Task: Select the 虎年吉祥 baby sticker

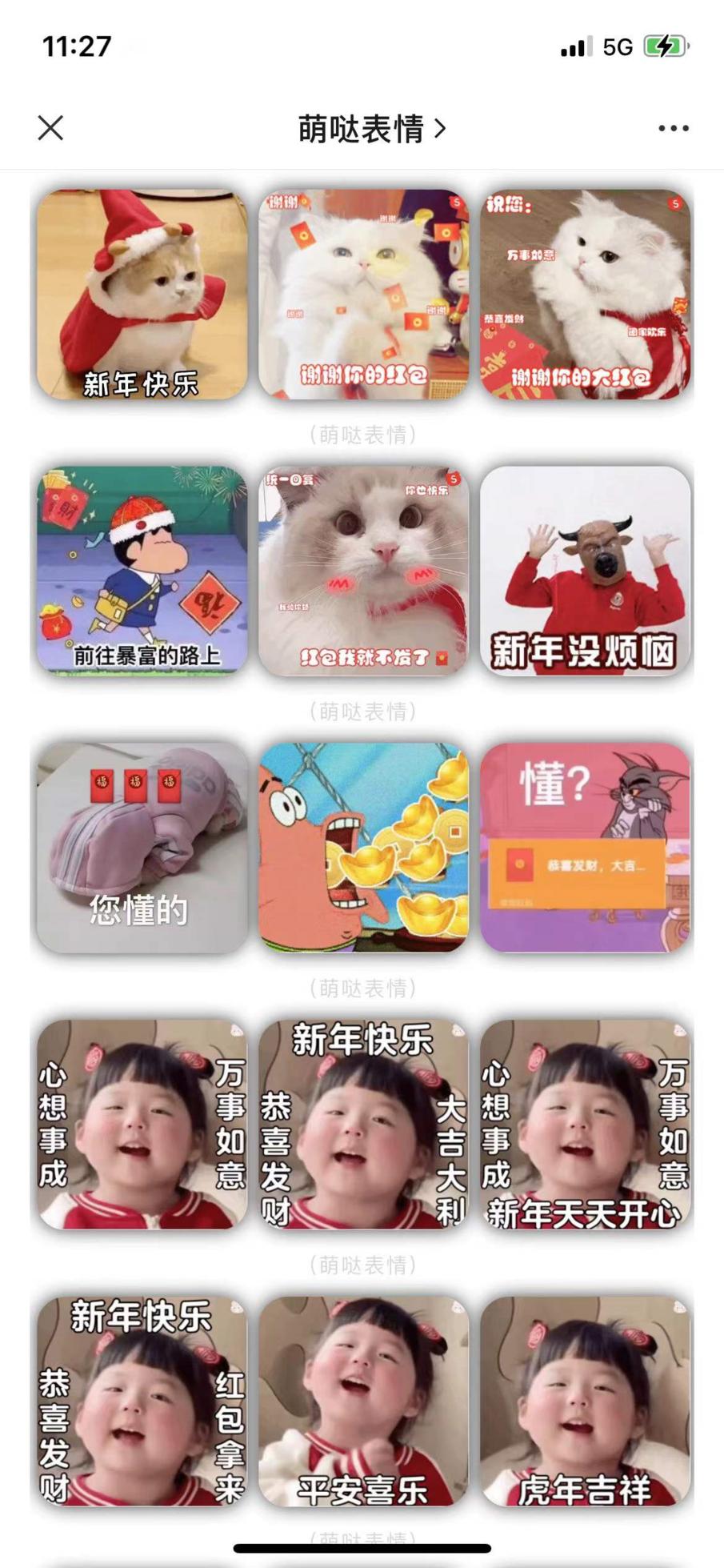Action: (x=586, y=1402)
